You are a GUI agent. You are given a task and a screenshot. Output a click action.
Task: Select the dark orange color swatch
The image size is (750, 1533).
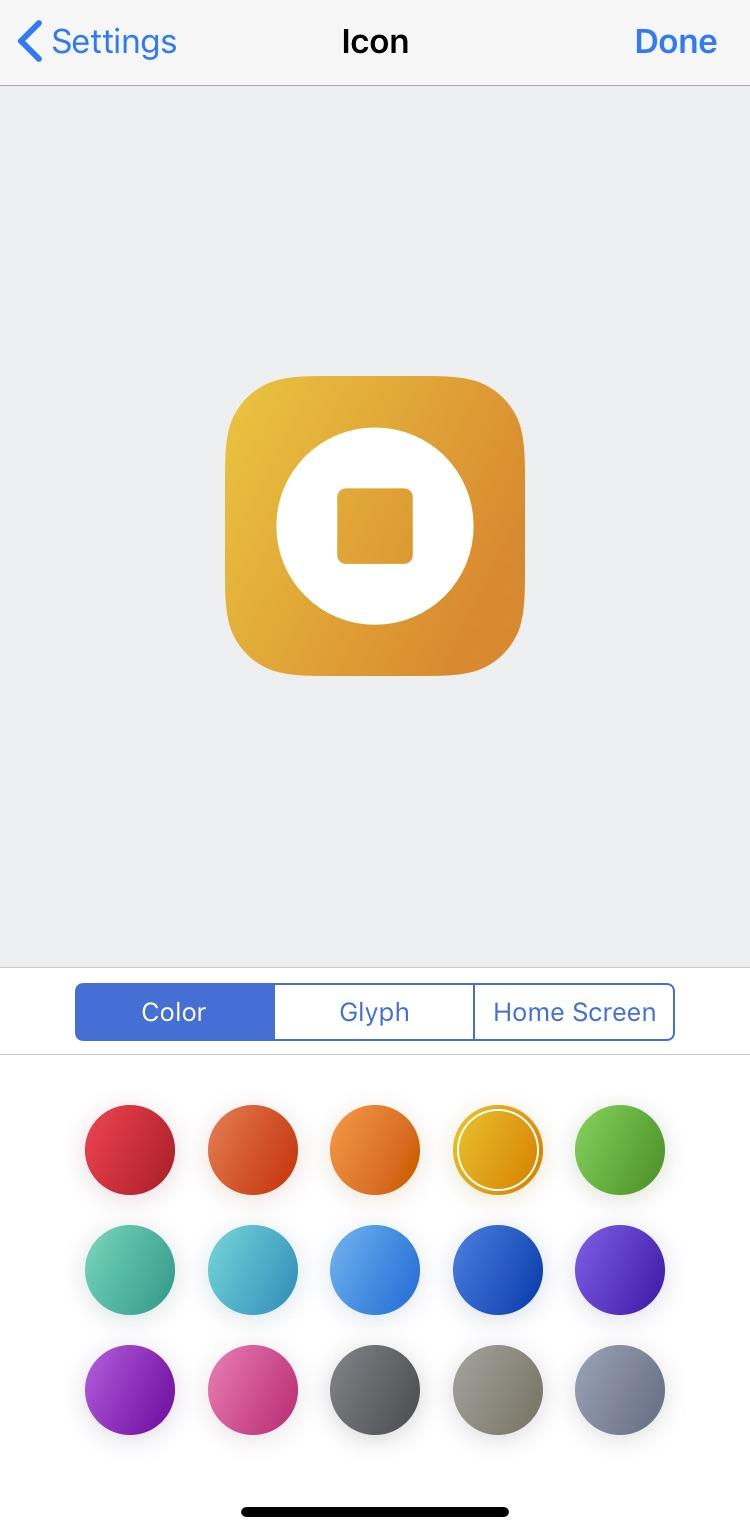252,1149
